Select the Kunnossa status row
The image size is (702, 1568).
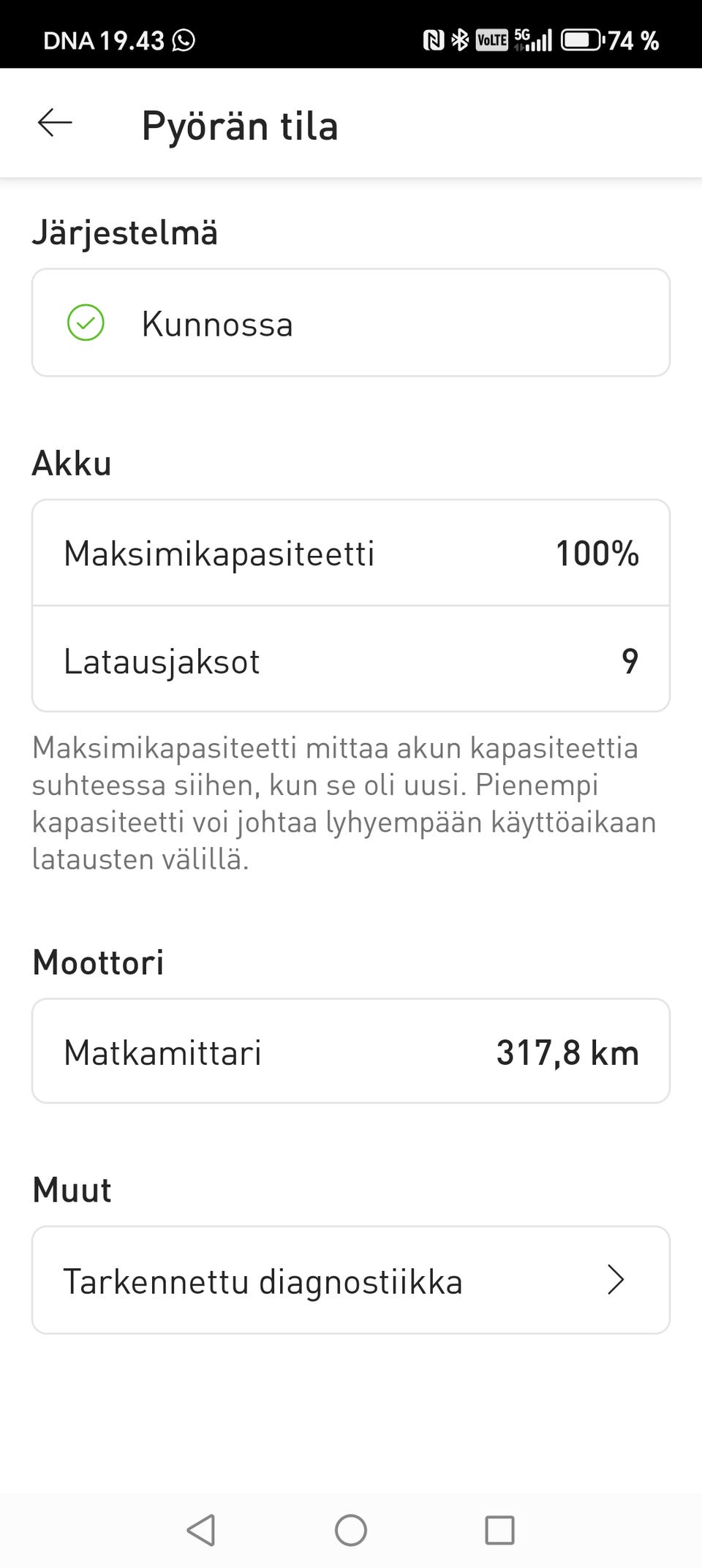350,323
